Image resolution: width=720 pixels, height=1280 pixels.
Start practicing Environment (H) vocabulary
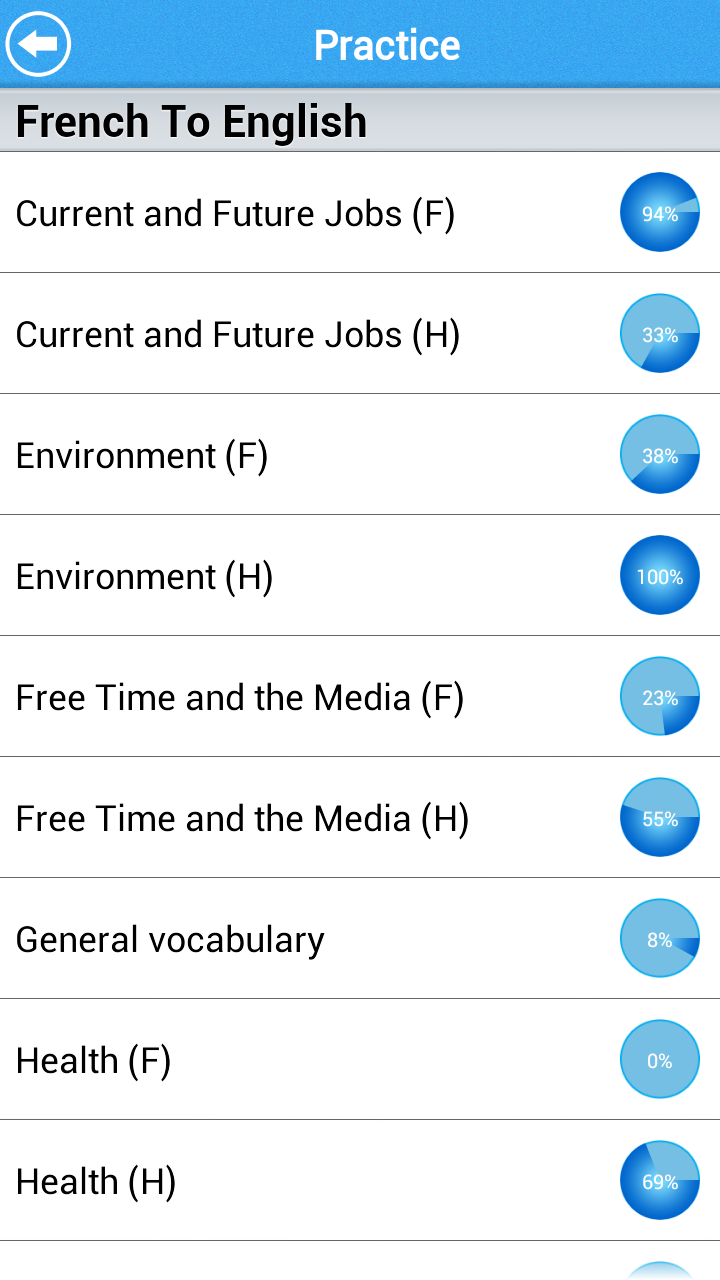[x=300, y=575]
